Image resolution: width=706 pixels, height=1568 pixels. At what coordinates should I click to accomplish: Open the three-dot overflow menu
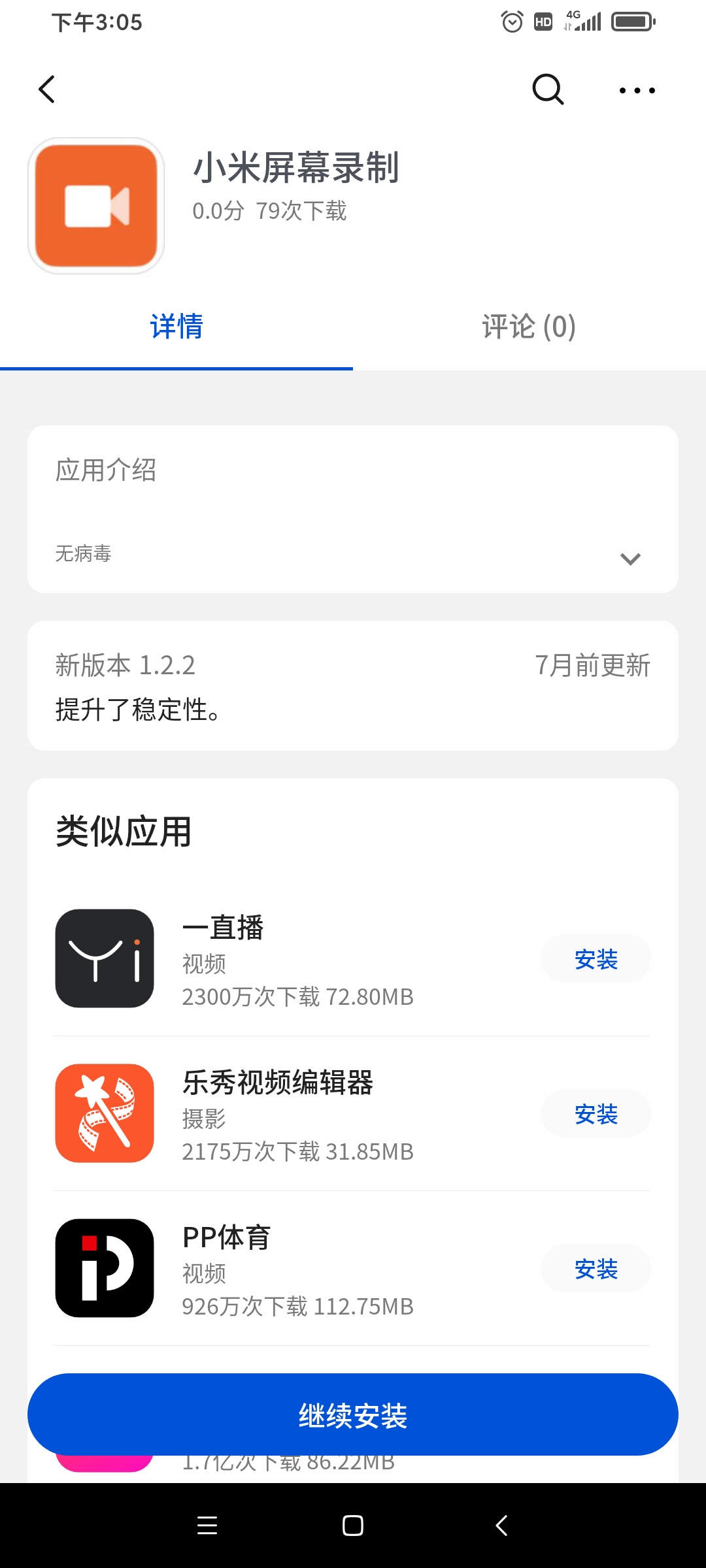637,90
